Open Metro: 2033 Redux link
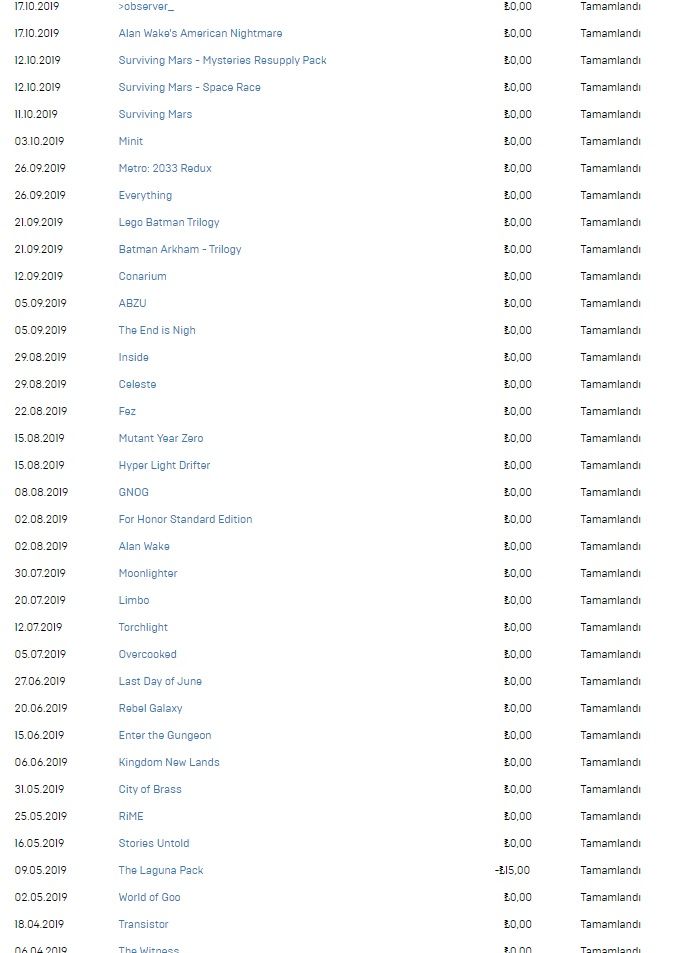Screen dimensions: 675x953 [x=165, y=169]
